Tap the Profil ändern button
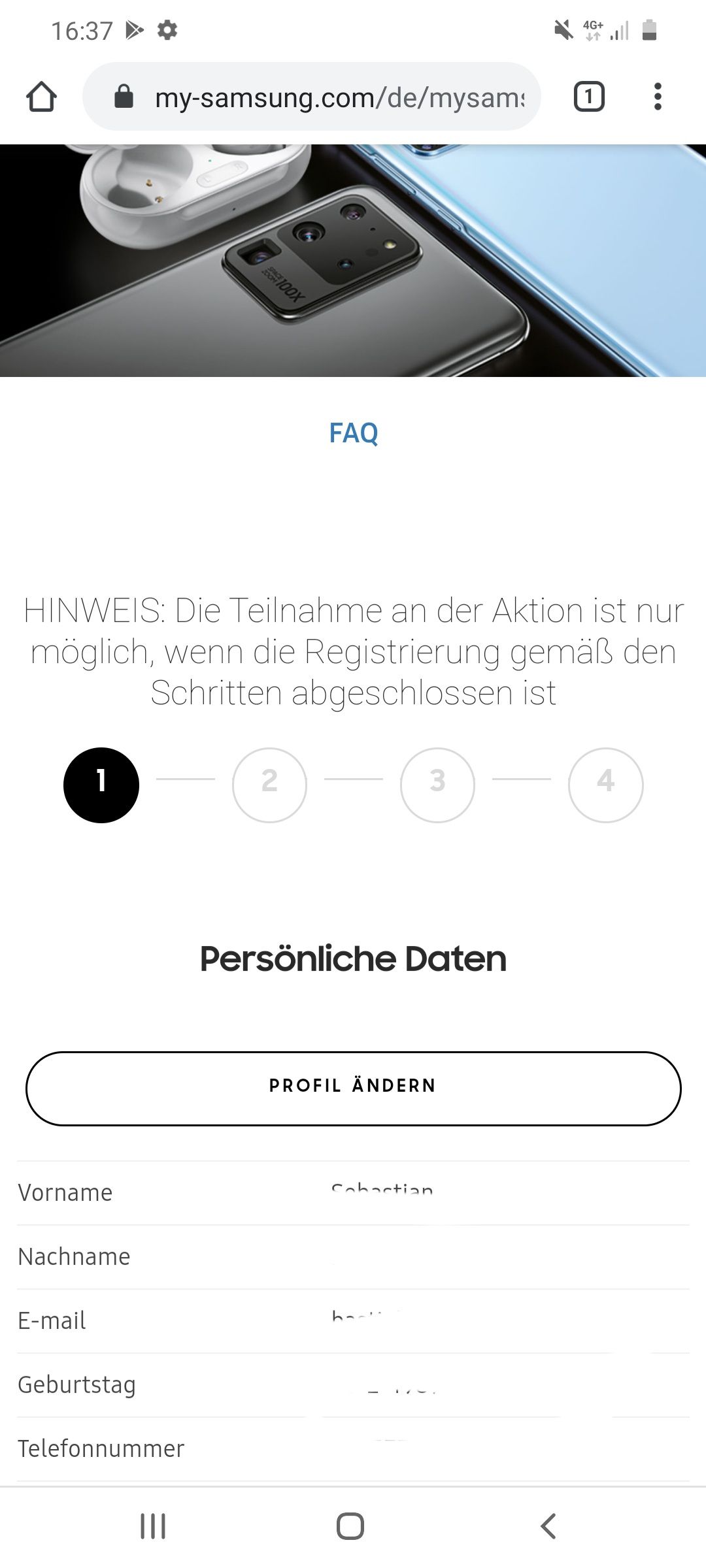Screen dimensions: 706x1568 353,1088
